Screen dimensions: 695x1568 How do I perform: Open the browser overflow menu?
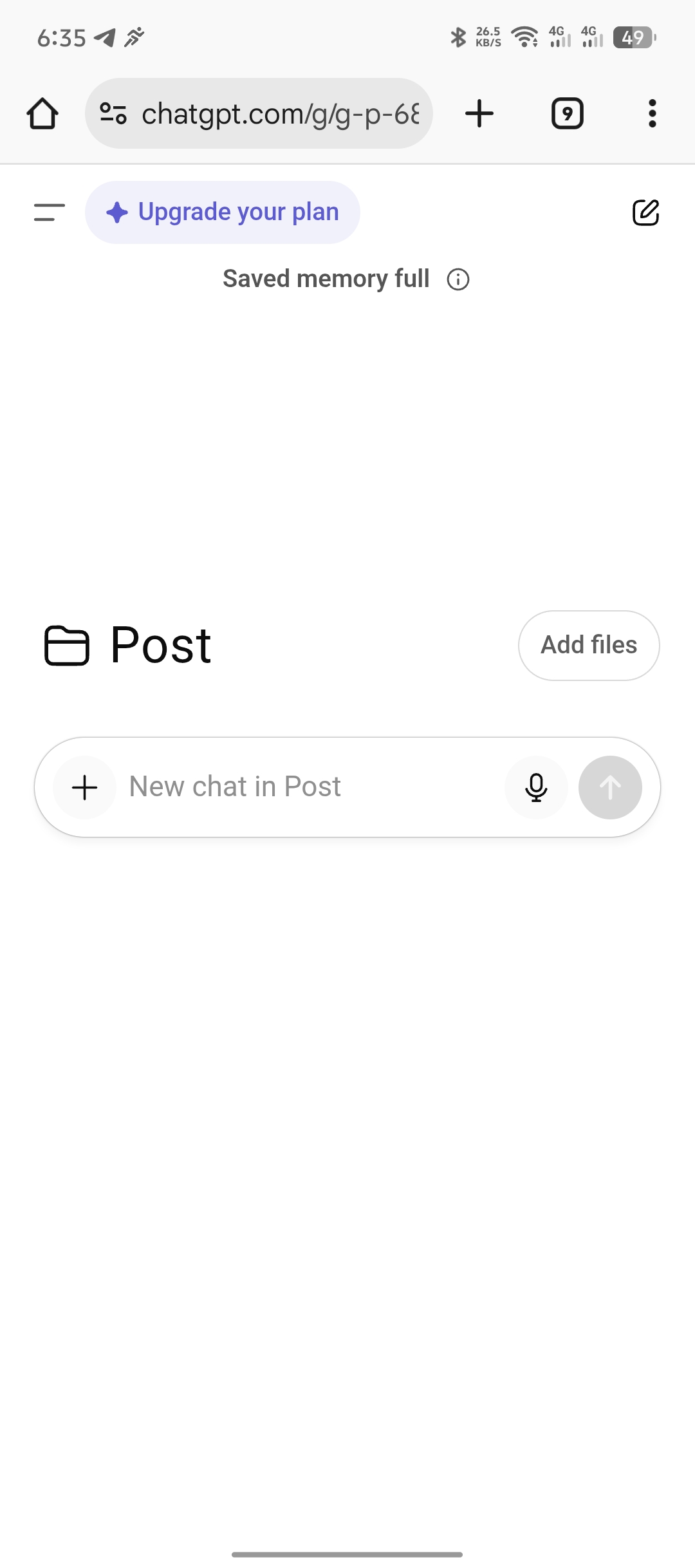click(x=653, y=114)
